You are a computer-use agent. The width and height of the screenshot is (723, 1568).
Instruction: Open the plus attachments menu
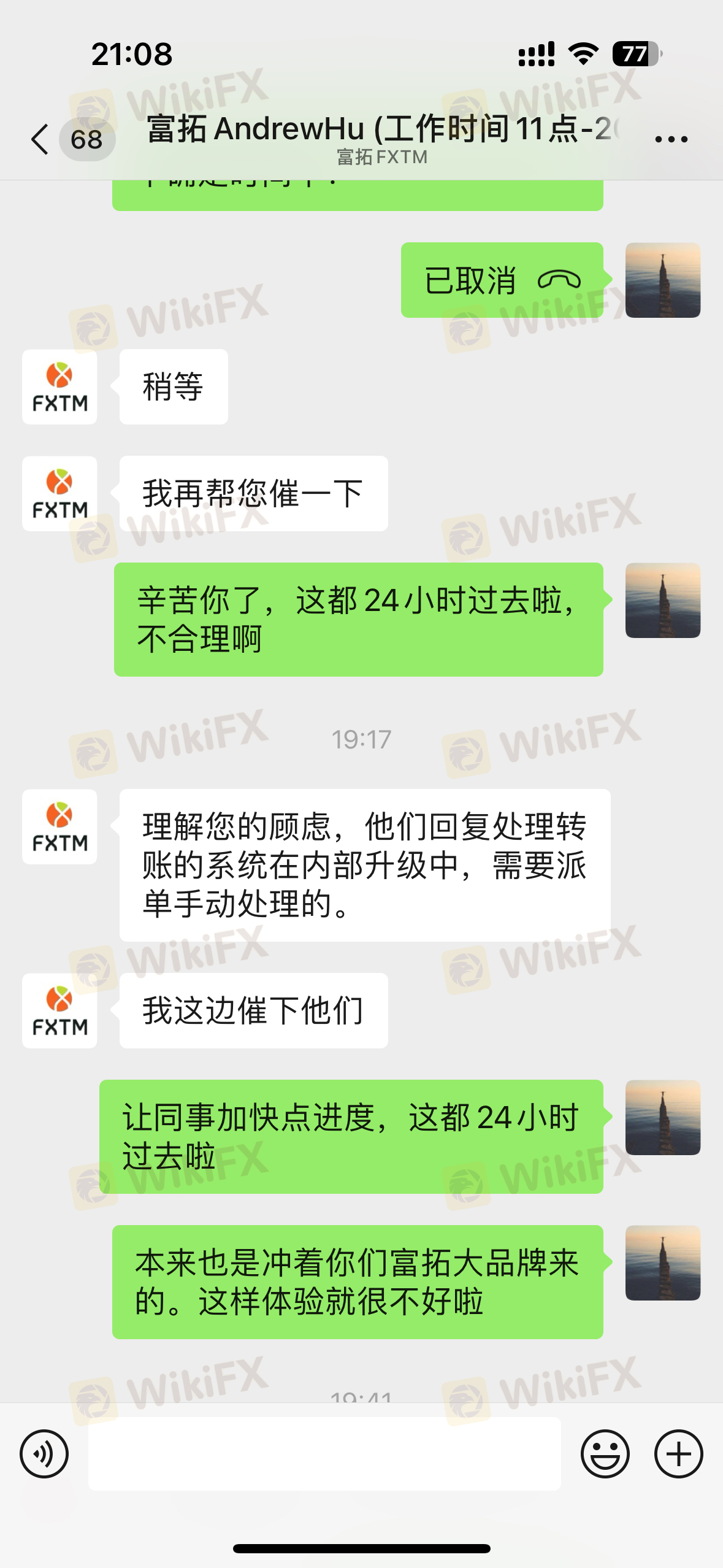point(678,1453)
